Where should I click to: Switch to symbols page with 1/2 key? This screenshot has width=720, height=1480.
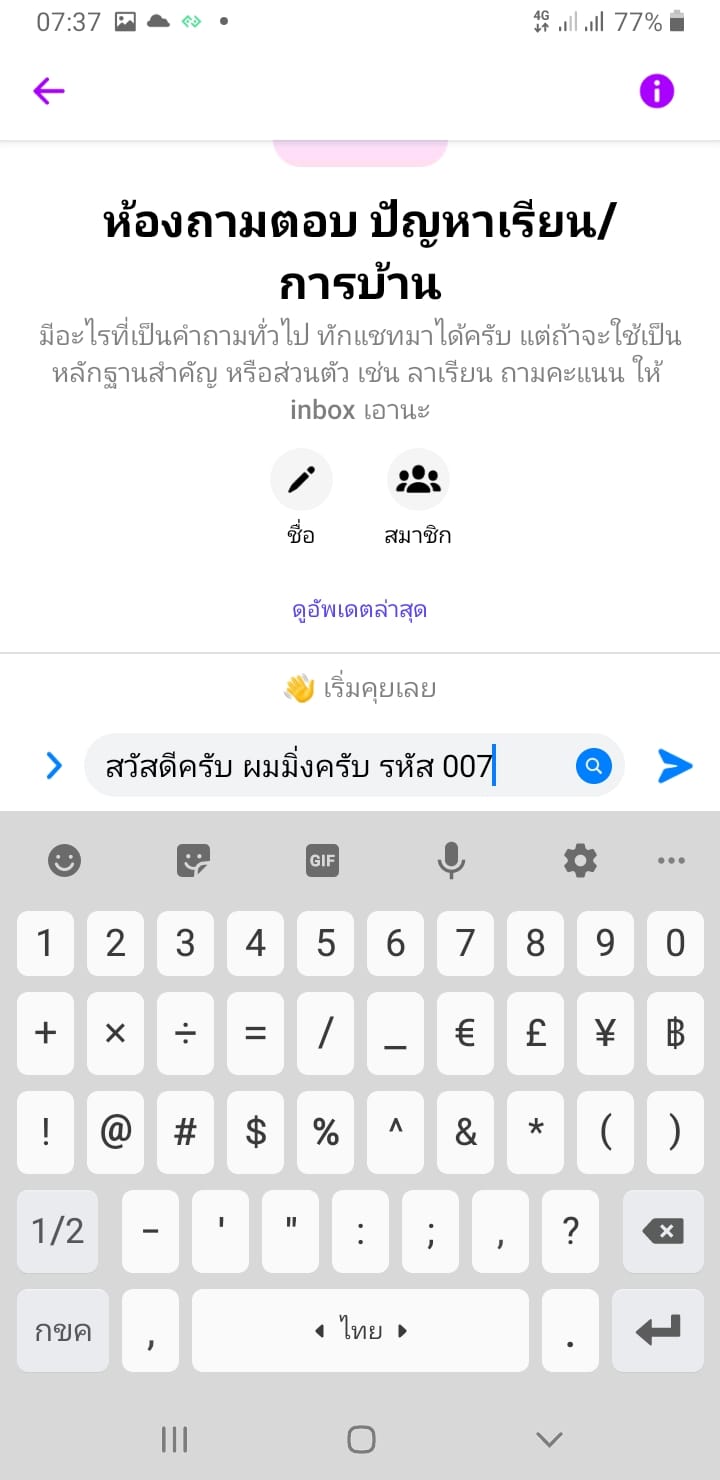tap(58, 1231)
